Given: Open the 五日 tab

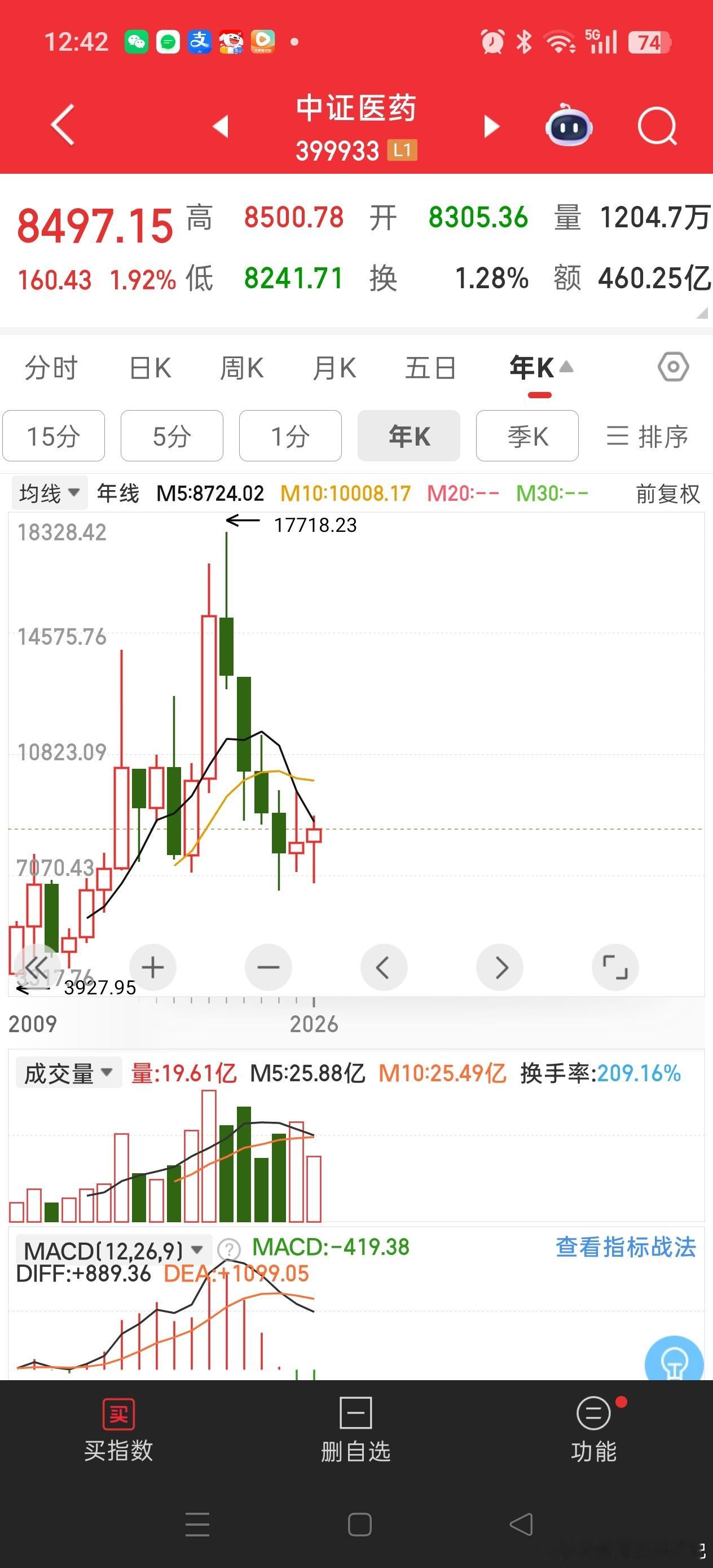Looking at the screenshot, I should pos(430,368).
